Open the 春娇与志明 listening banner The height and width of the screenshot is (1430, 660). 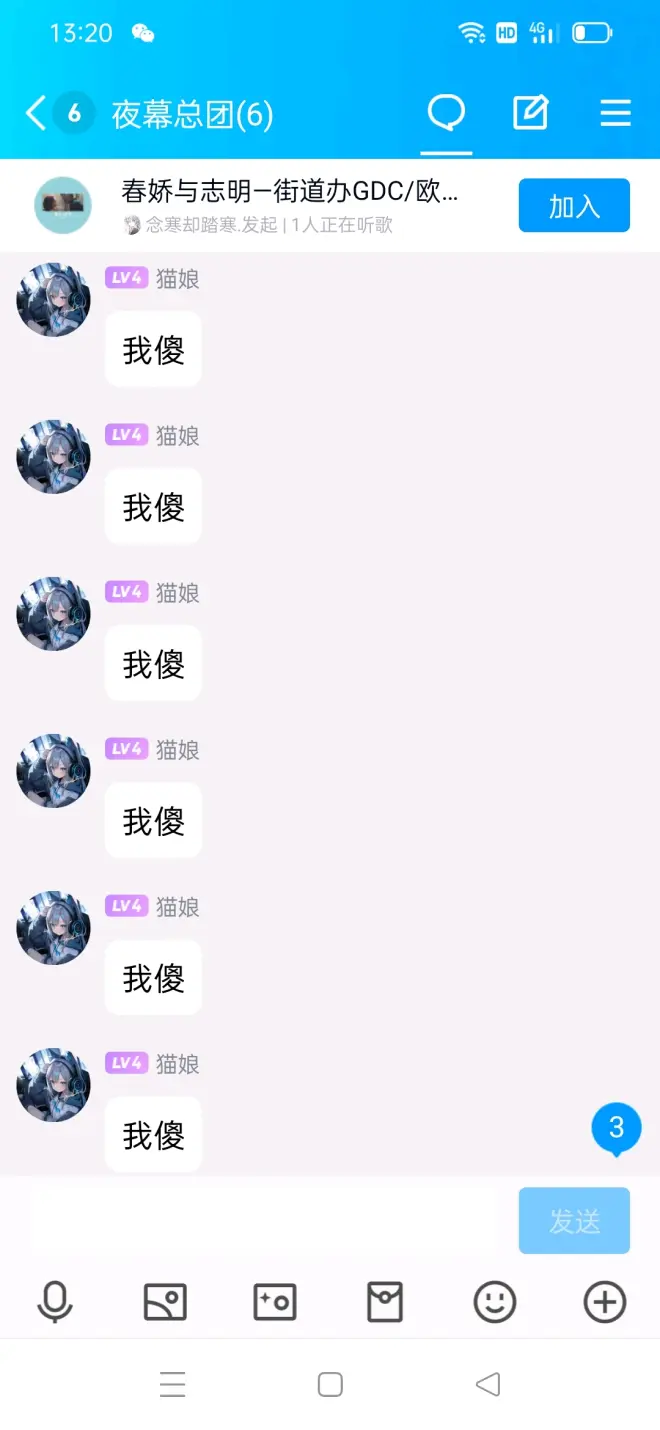290,205
